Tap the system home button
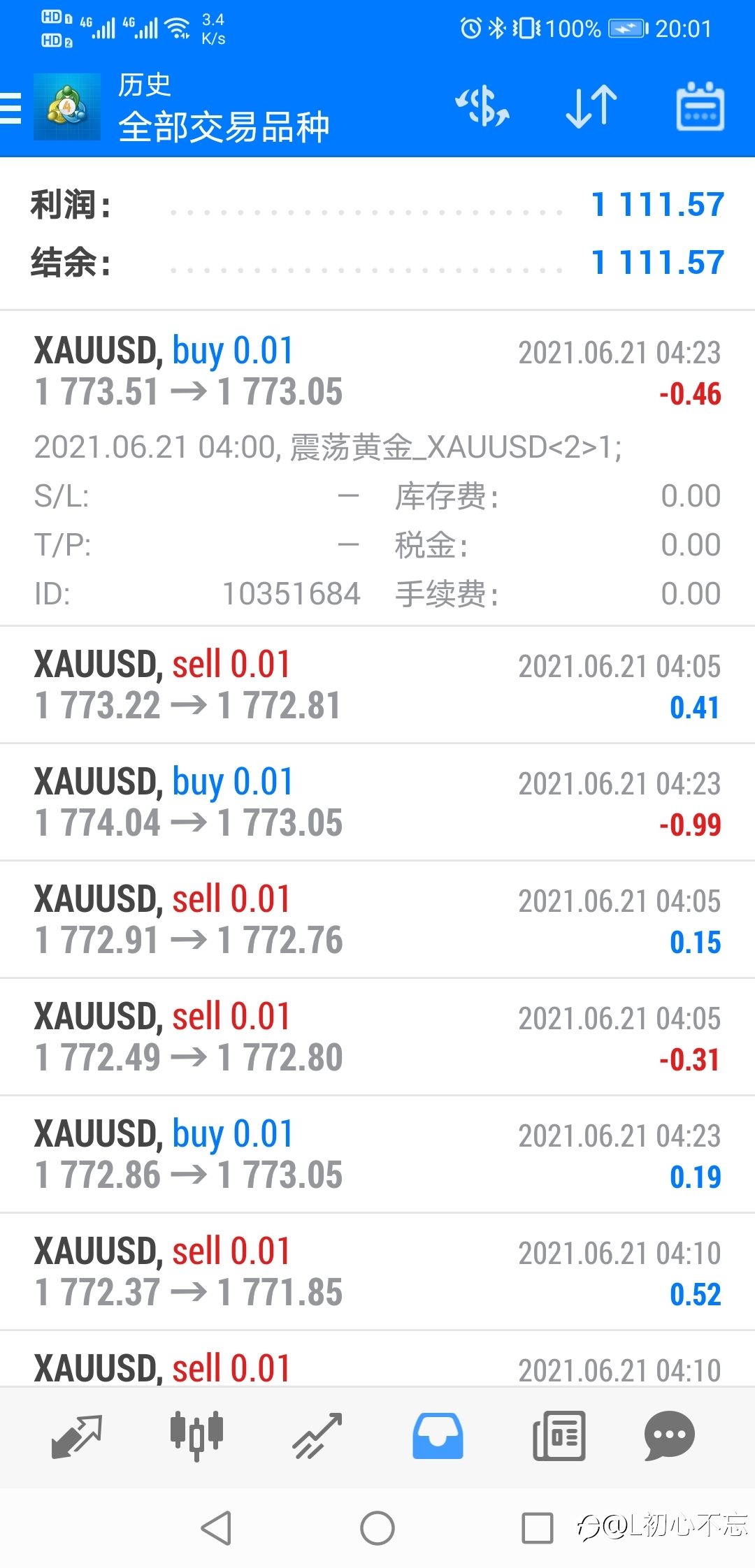 (x=377, y=1528)
